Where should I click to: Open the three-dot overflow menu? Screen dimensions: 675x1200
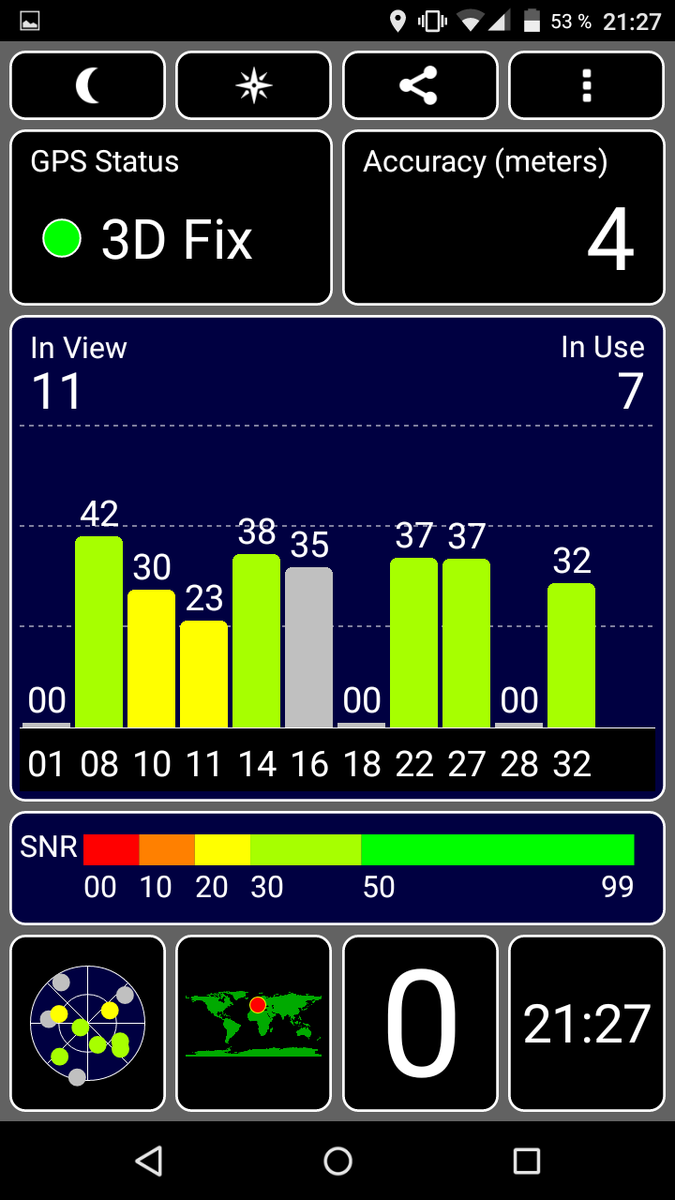(x=586, y=86)
